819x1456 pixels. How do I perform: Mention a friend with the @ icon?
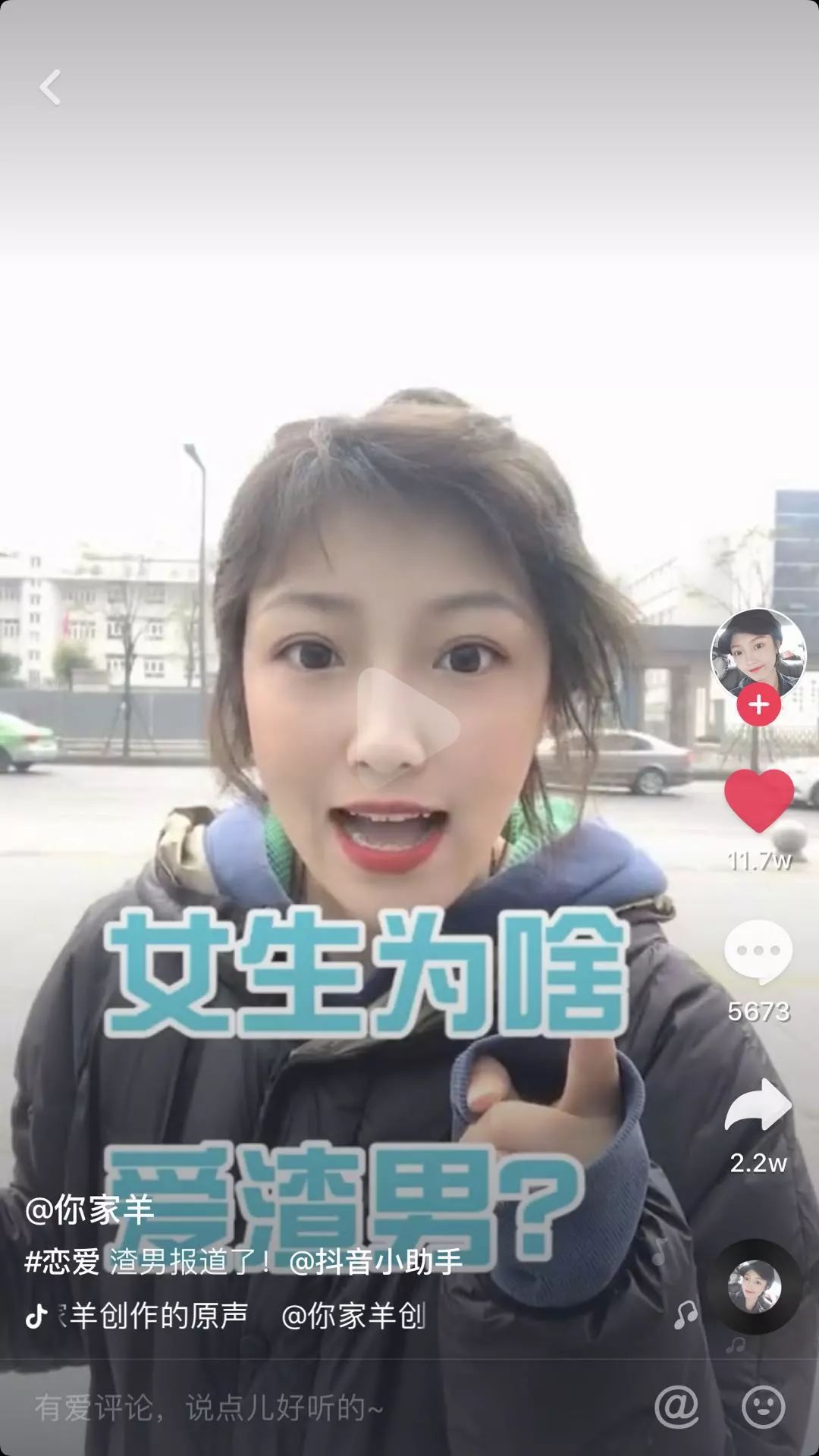pyautogui.click(x=676, y=1407)
